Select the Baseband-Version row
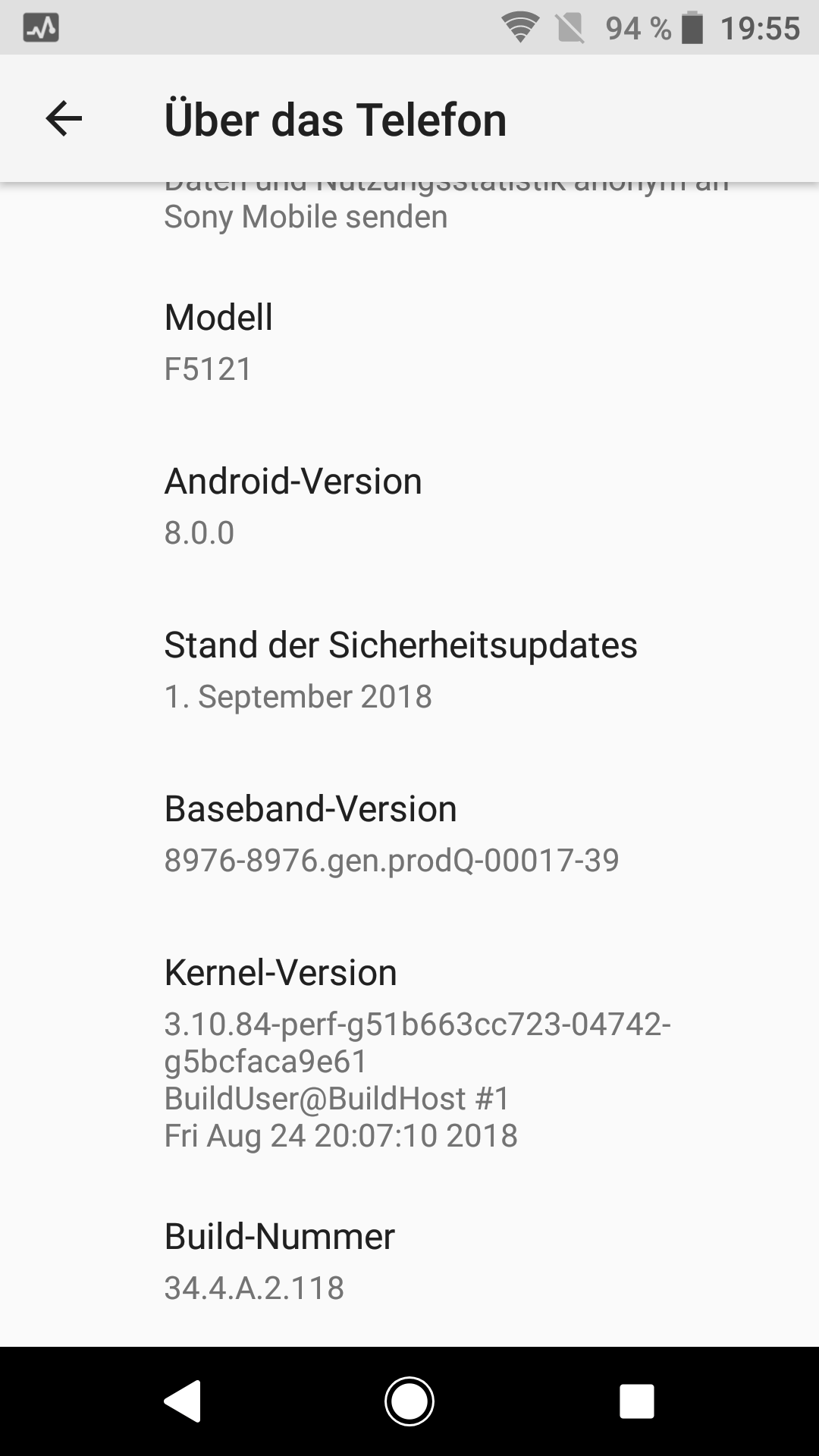The image size is (819, 1456). [x=409, y=834]
